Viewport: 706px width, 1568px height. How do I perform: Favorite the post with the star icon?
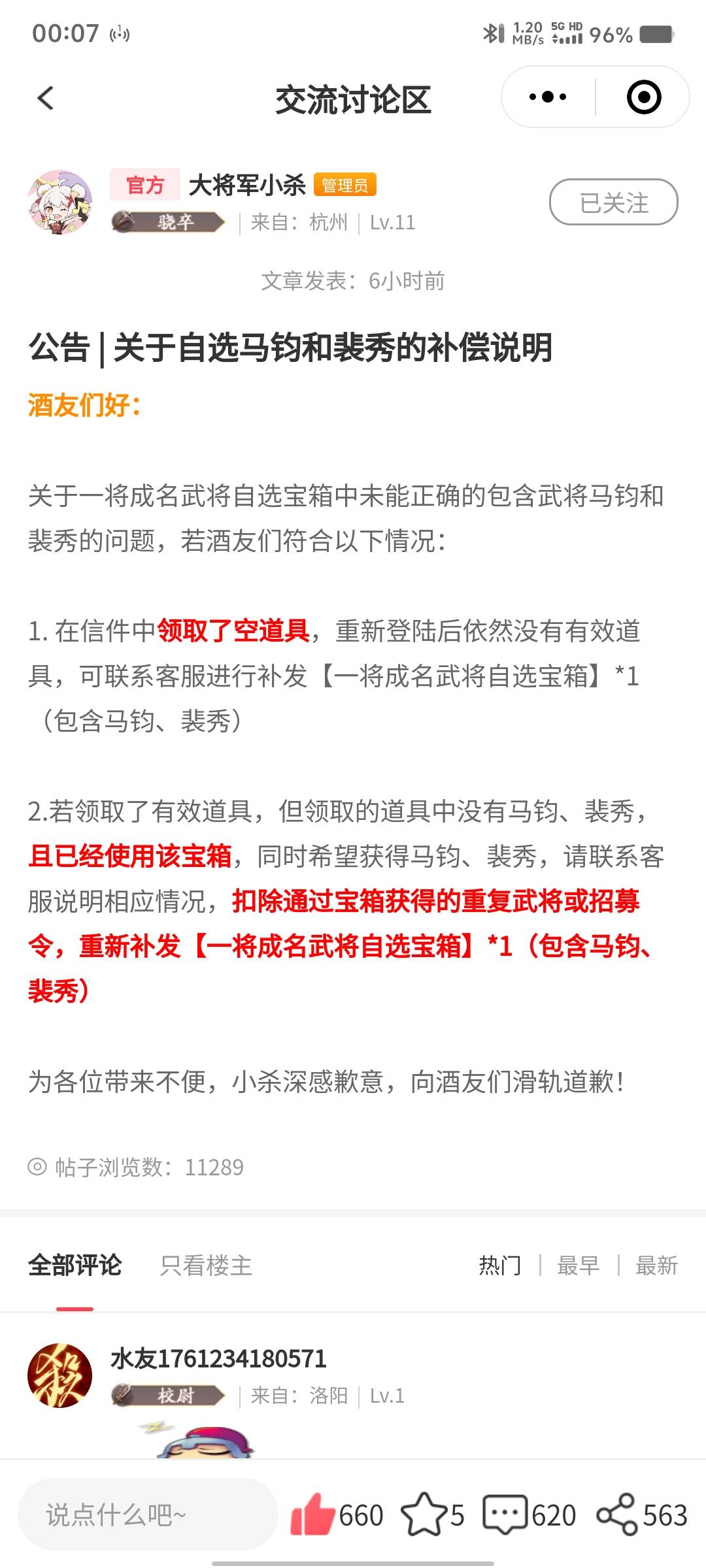click(424, 1514)
